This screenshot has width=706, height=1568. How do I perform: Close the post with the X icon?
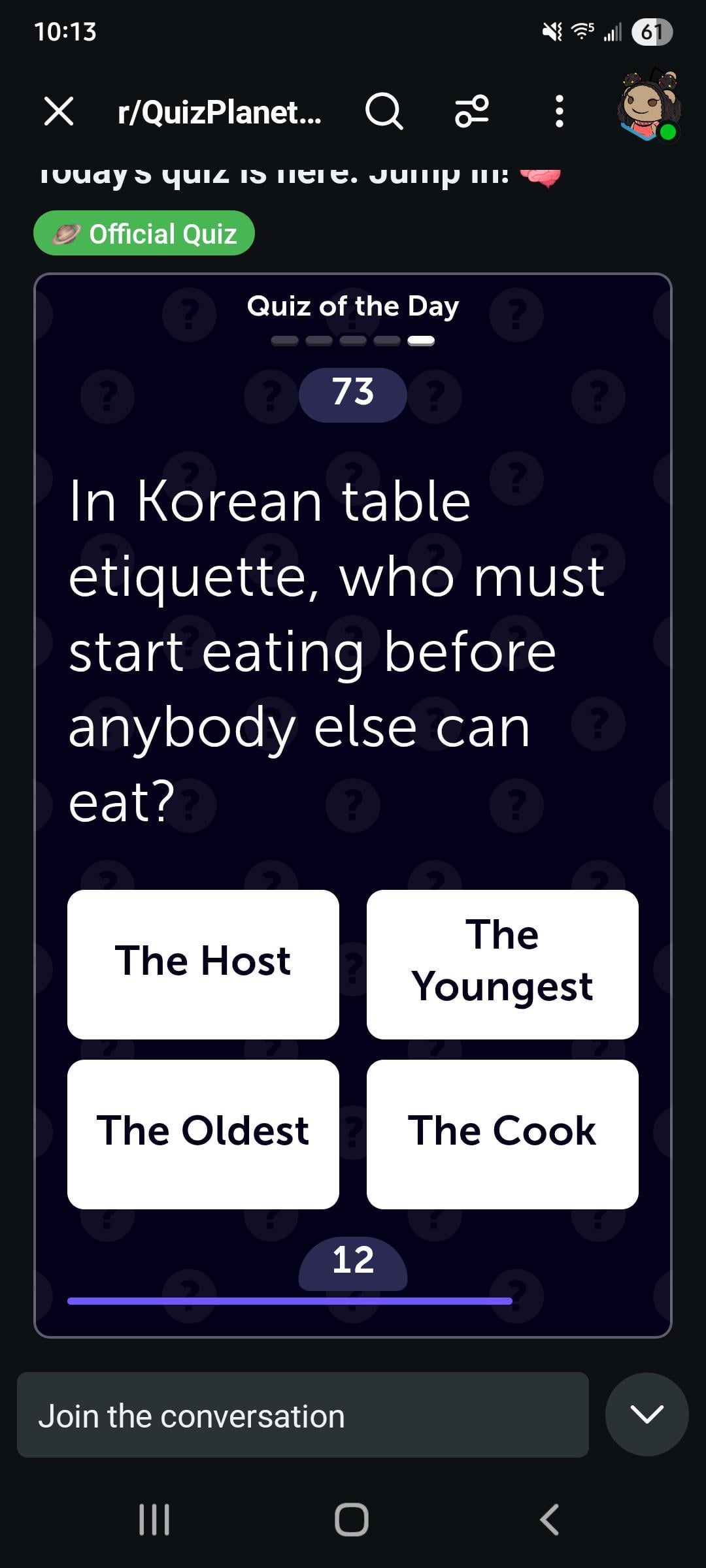click(59, 111)
